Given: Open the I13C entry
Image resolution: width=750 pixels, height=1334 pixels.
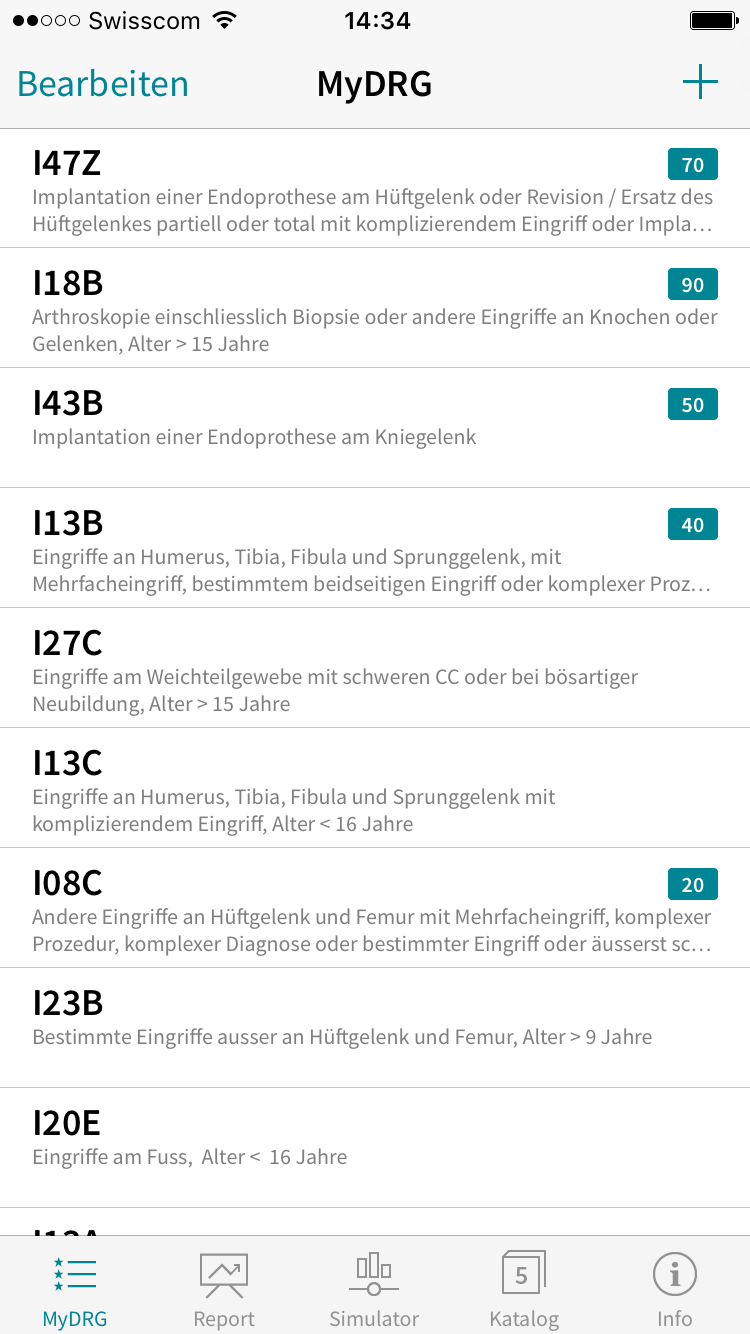Looking at the screenshot, I should click(375, 788).
